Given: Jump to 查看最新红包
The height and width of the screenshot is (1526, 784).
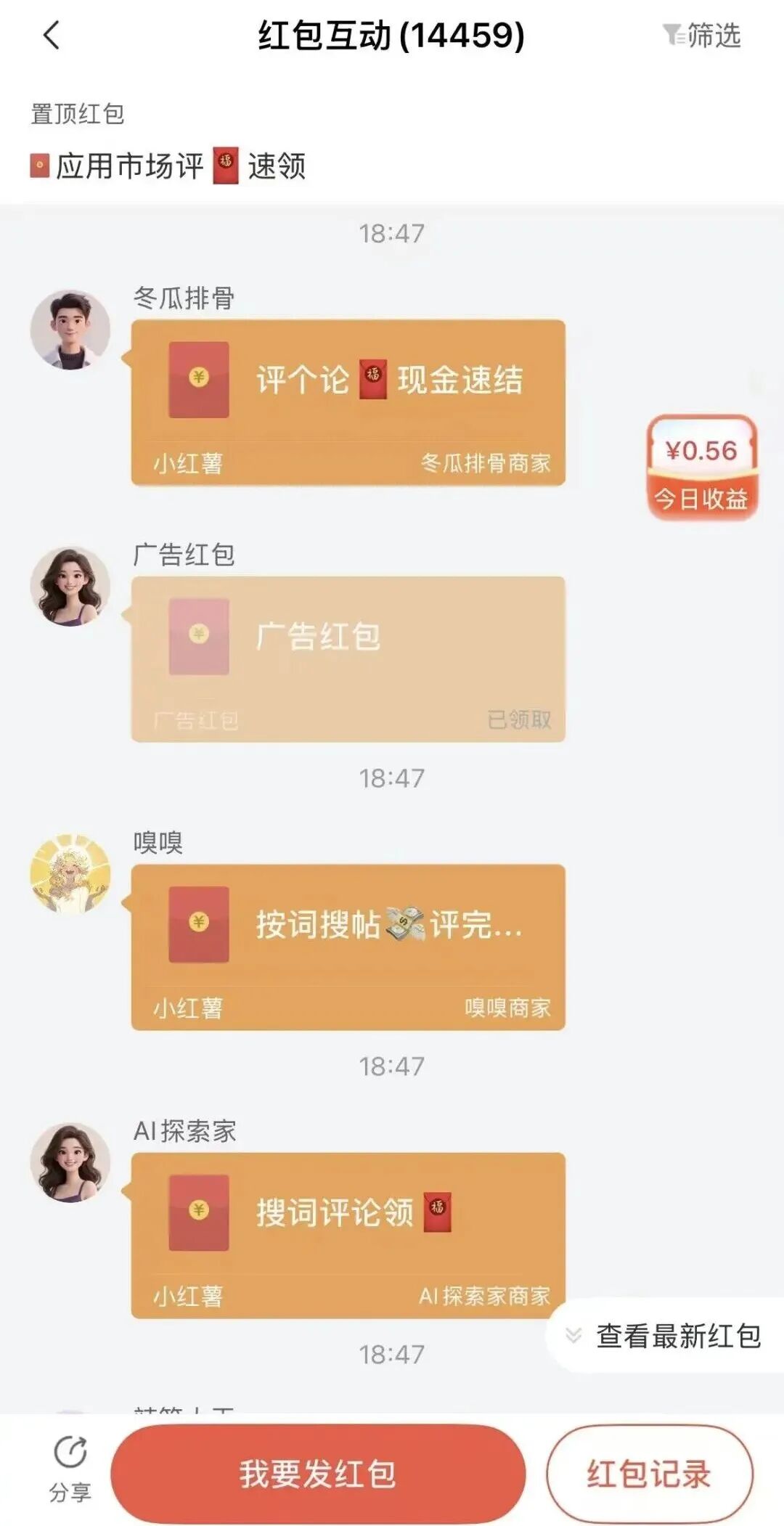Looking at the screenshot, I should (x=665, y=1336).
